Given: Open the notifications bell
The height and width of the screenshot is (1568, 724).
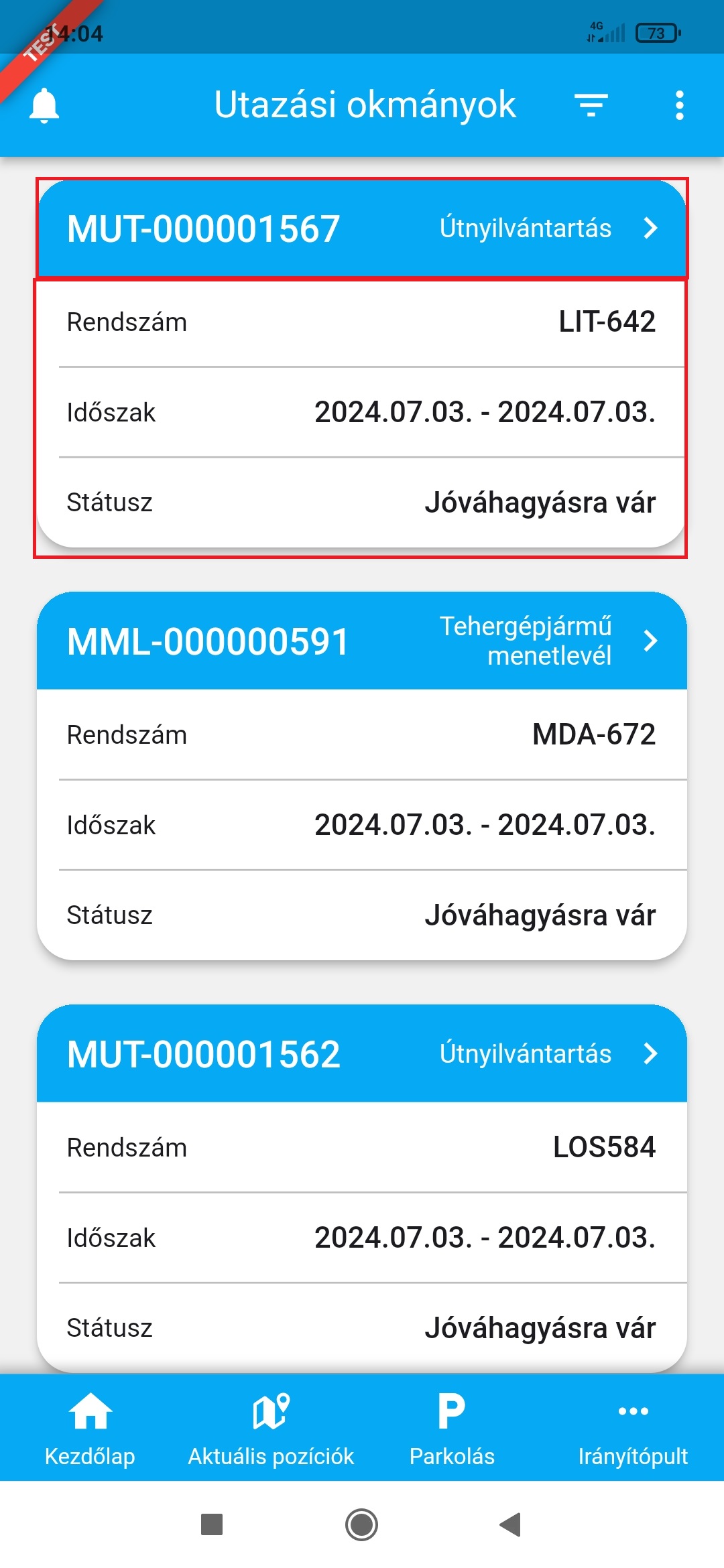Looking at the screenshot, I should tap(44, 105).
